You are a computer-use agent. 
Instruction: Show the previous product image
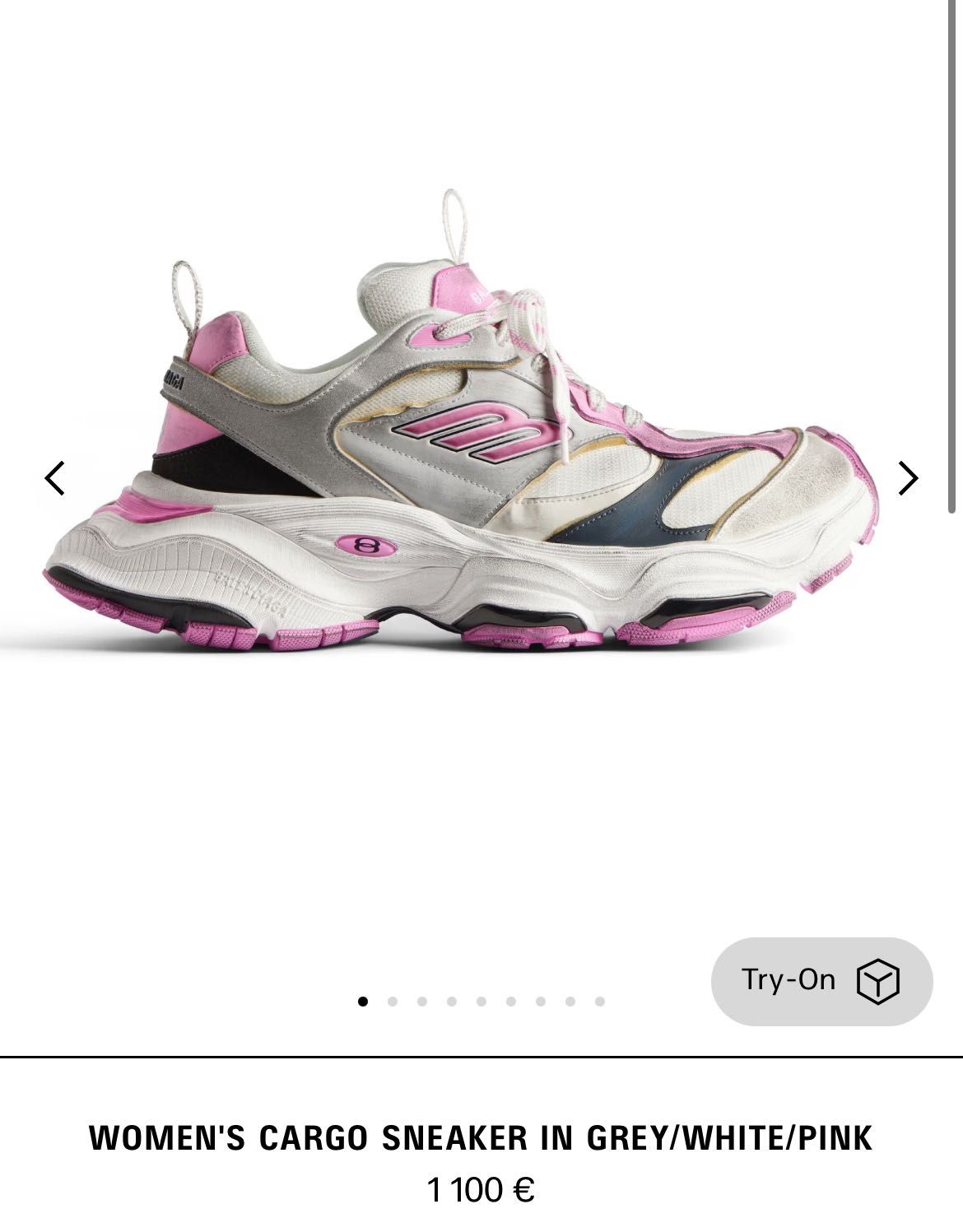pos(55,478)
